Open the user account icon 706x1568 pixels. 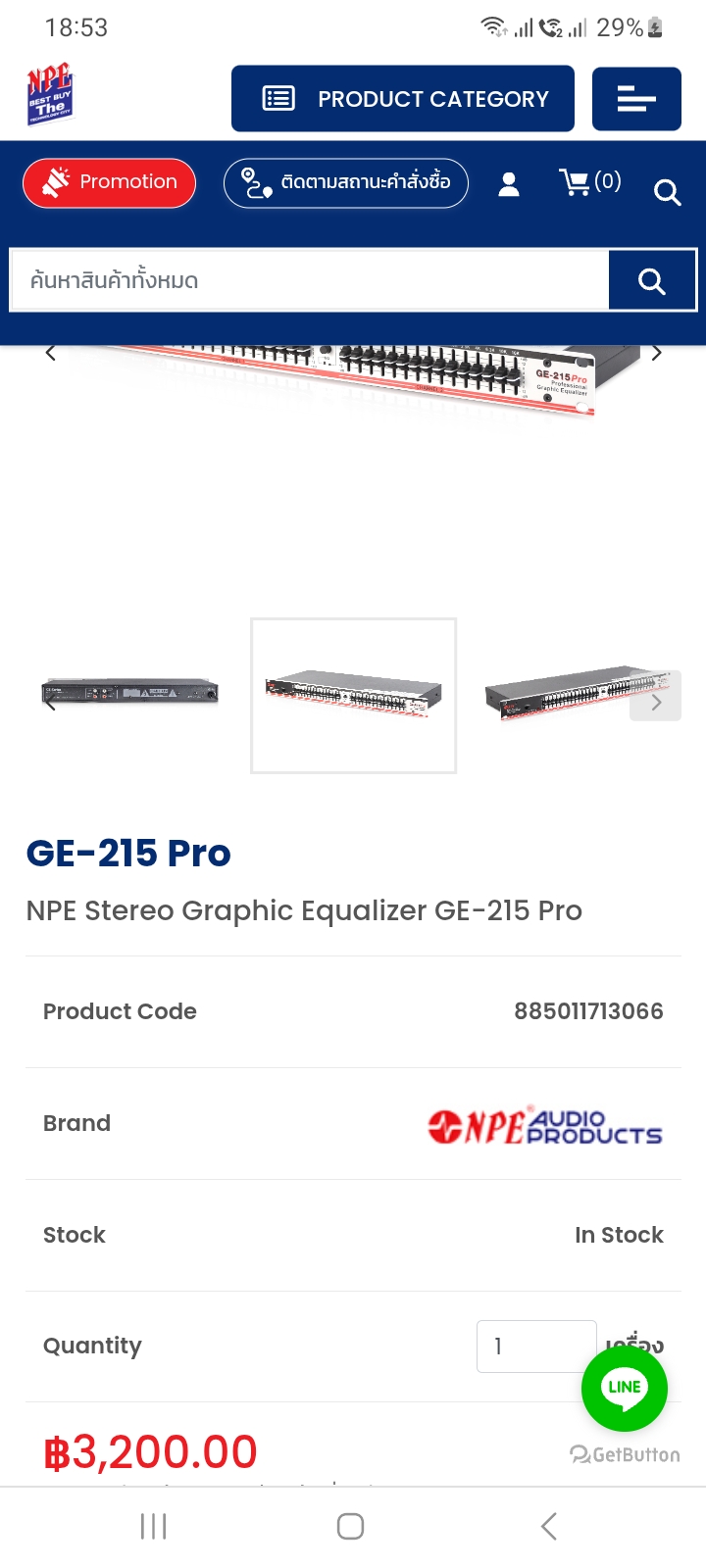509,184
